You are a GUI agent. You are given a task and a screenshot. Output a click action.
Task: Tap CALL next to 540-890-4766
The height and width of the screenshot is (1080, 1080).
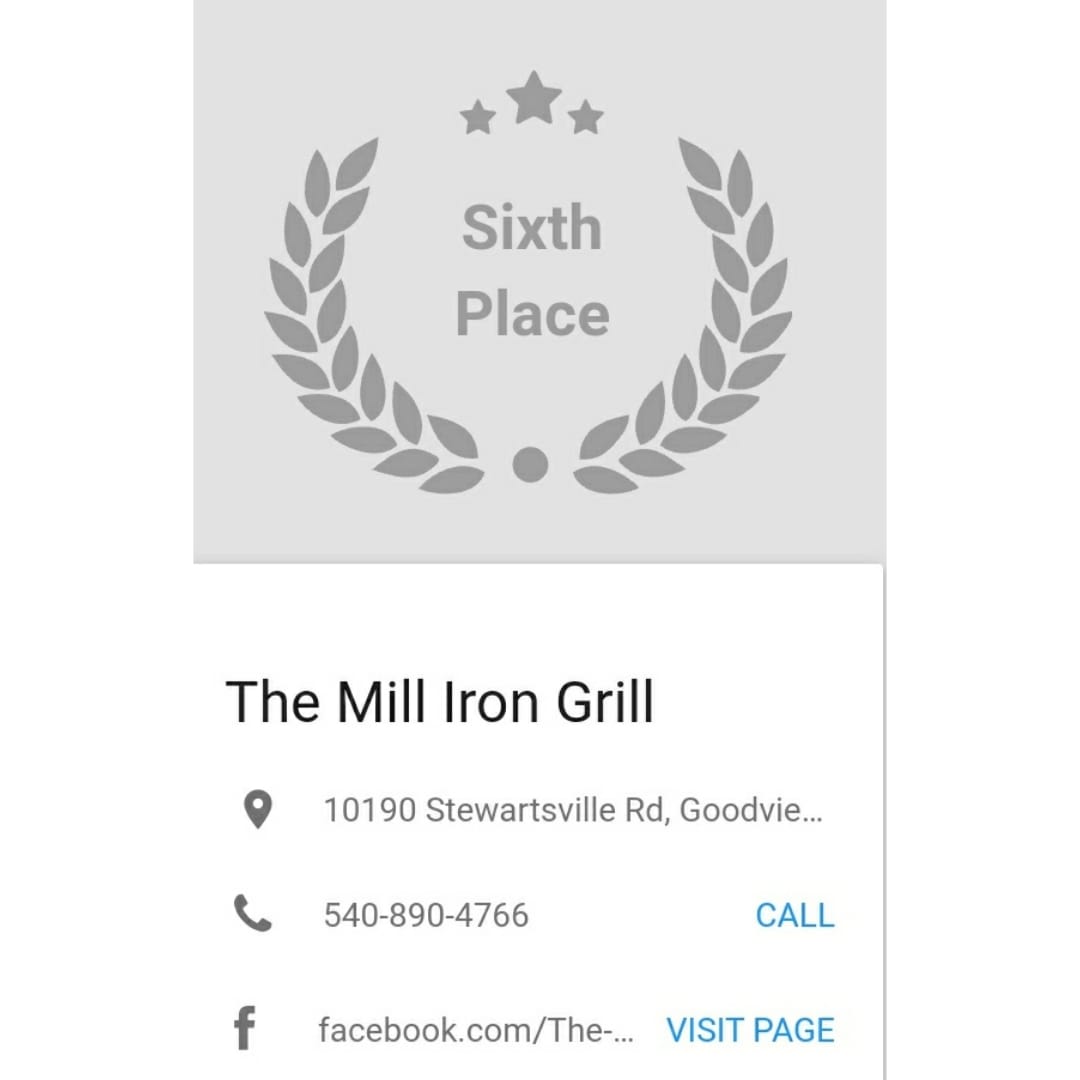click(x=794, y=915)
